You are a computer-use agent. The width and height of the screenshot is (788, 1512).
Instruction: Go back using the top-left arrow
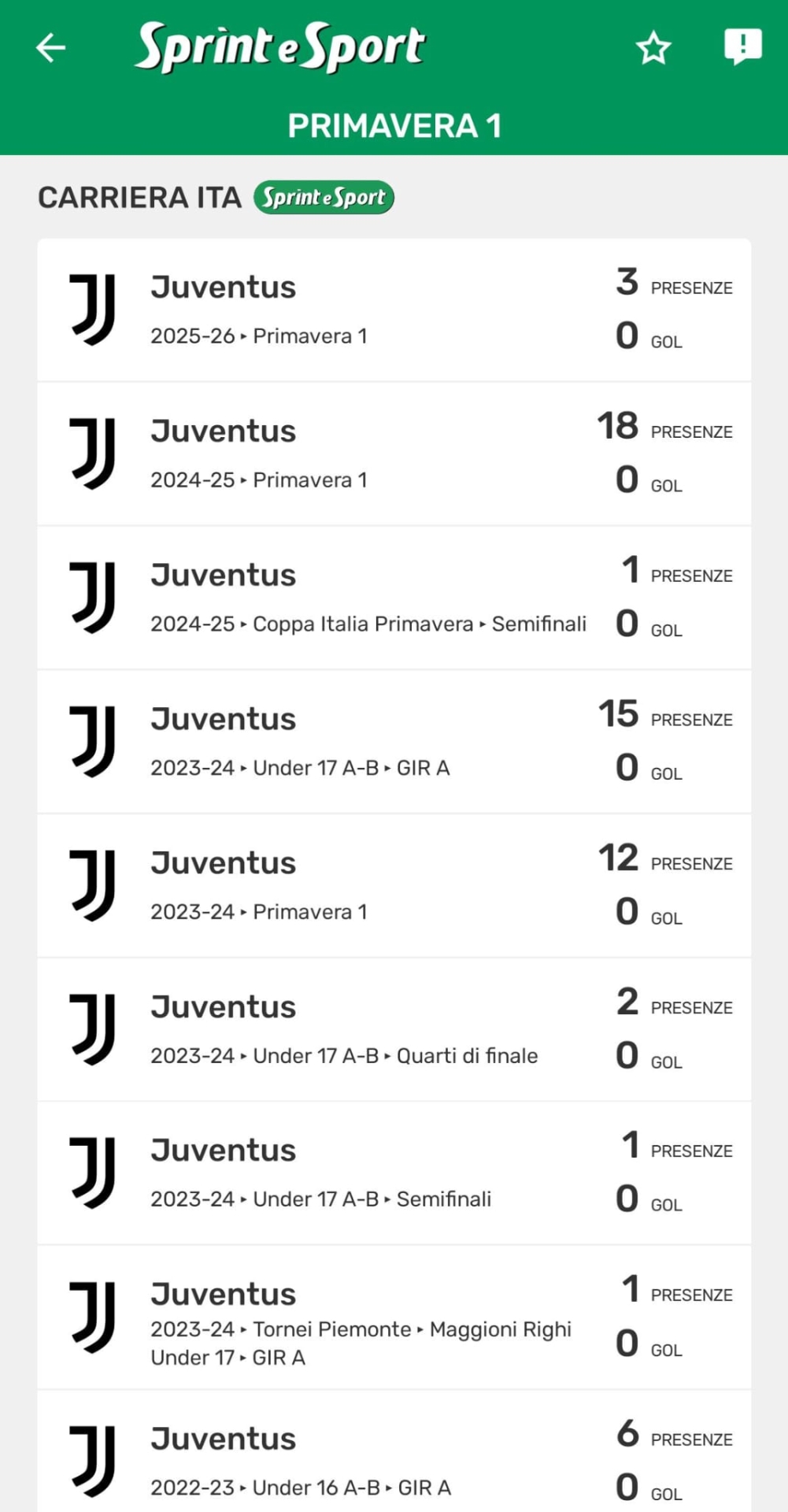(x=51, y=48)
